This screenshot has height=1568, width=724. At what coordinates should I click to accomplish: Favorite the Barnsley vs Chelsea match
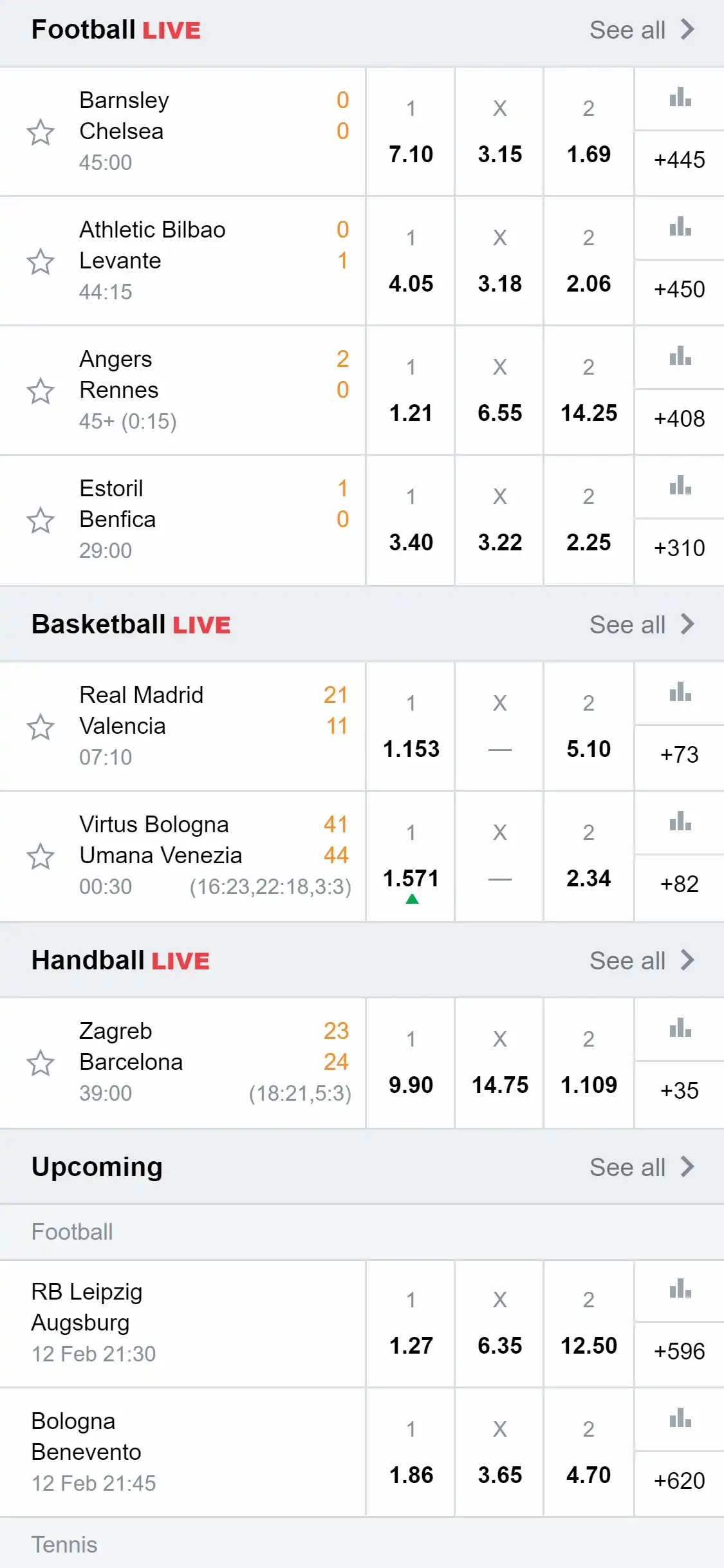(41, 132)
